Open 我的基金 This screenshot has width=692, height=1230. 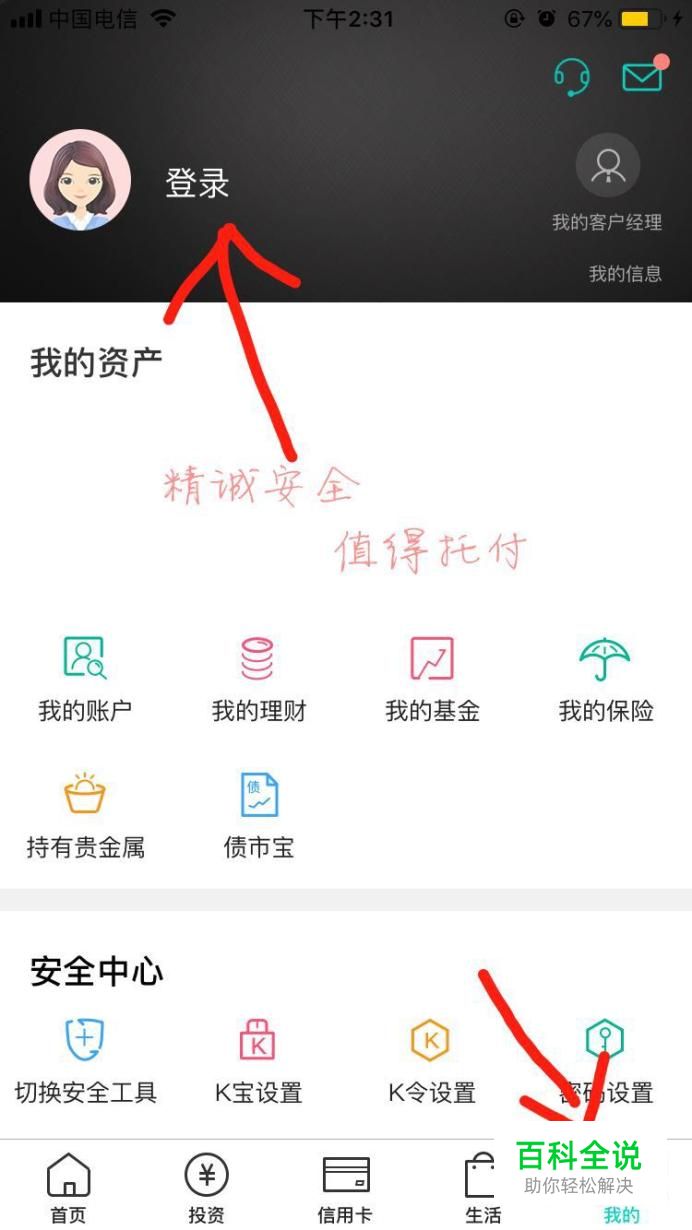[432, 680]
